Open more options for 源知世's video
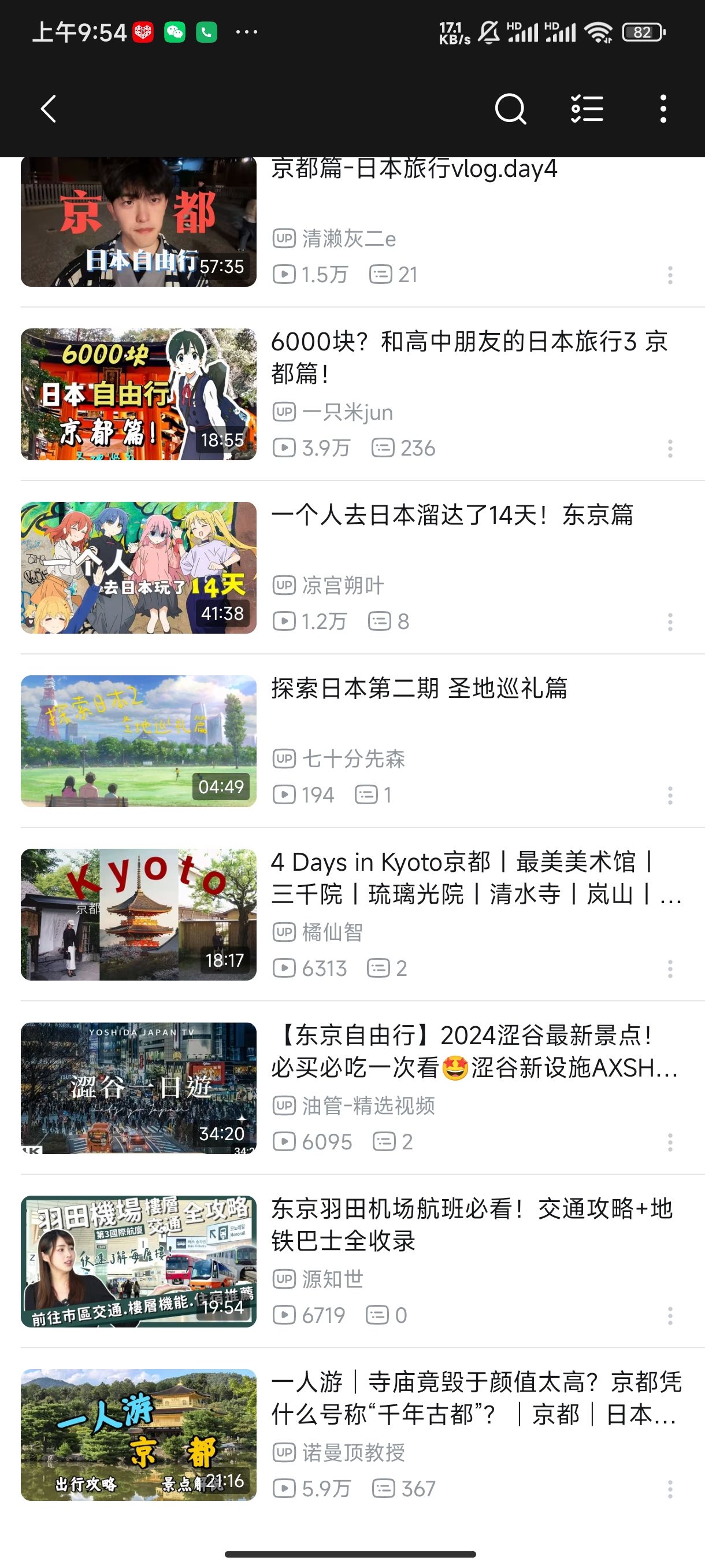Screen dimensions: 705x1568 pyautogui.click(x=670, y=1316)
